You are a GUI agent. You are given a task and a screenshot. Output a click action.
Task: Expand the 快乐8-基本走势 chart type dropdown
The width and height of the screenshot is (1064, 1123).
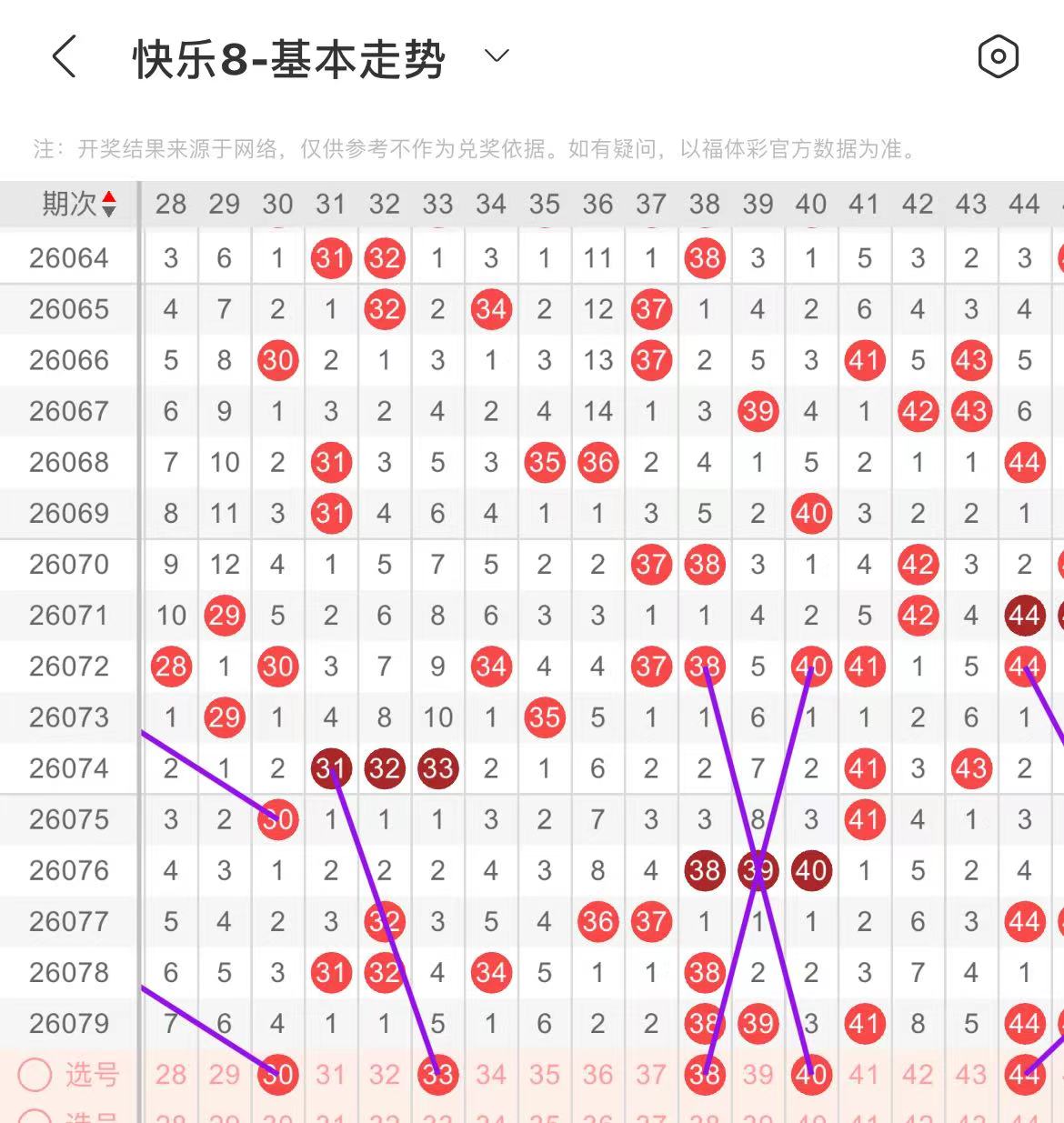pyautogui.click(x=497, y=56)
